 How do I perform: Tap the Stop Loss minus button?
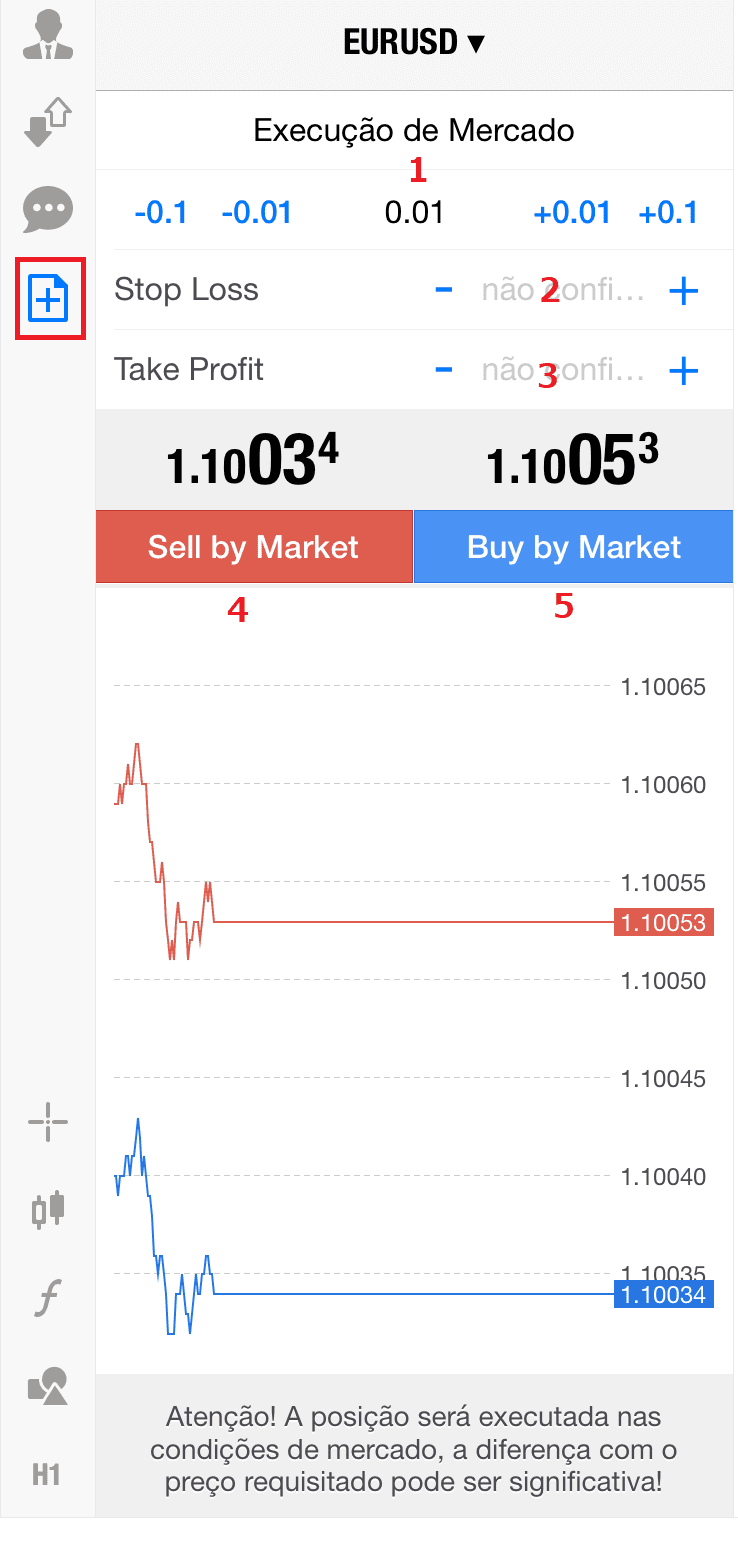444,290
